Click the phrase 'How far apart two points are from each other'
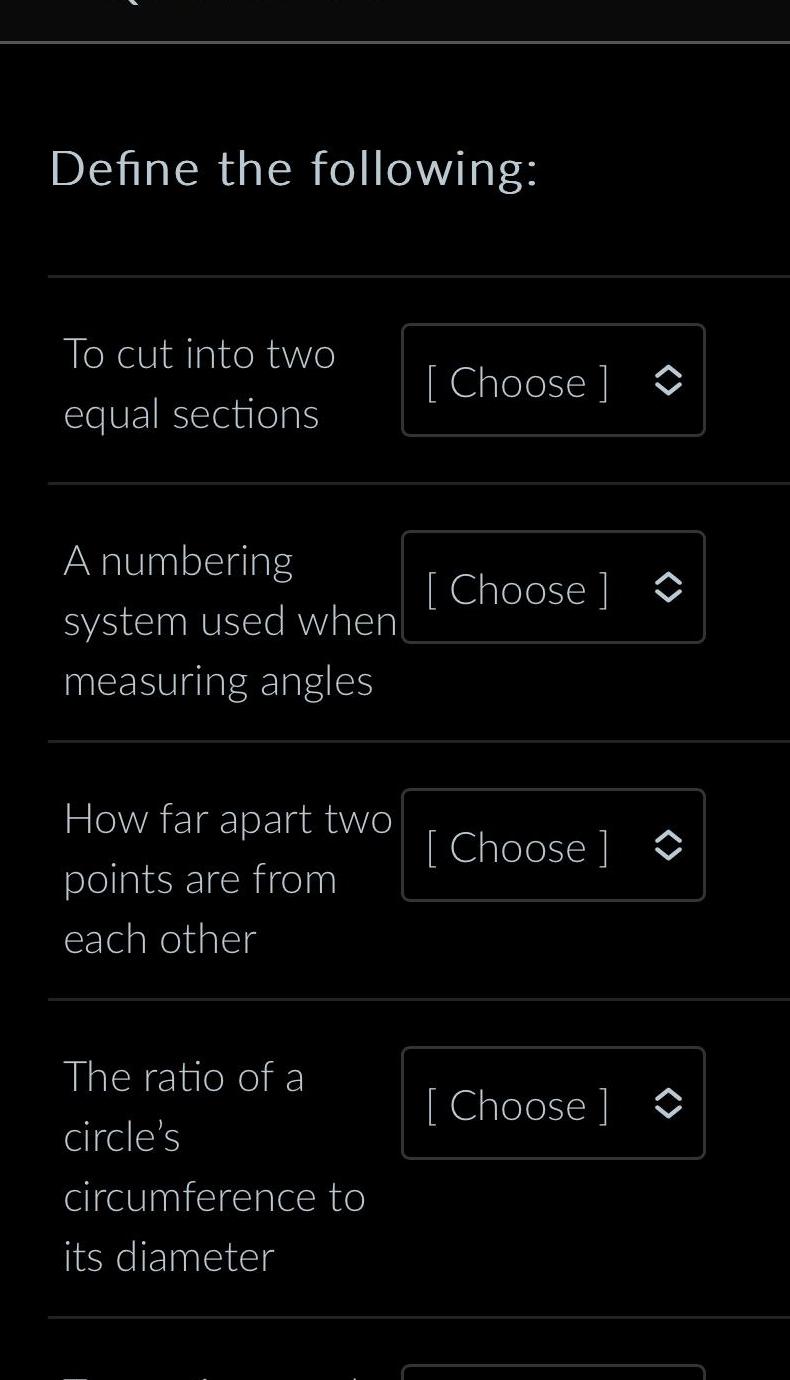The width and height of the screenshot is (790, 1380). 220,878
